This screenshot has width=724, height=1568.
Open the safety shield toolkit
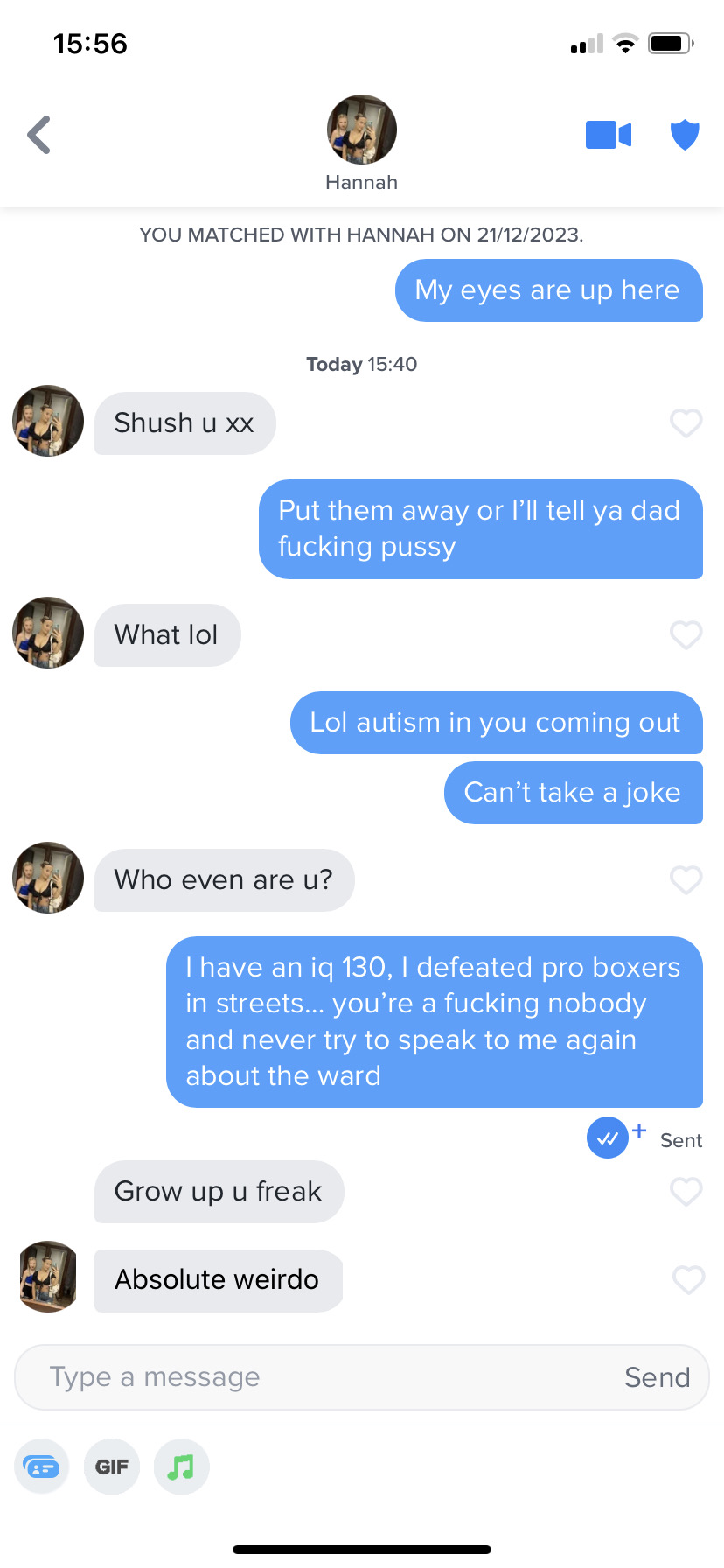[x=685, y=135]
